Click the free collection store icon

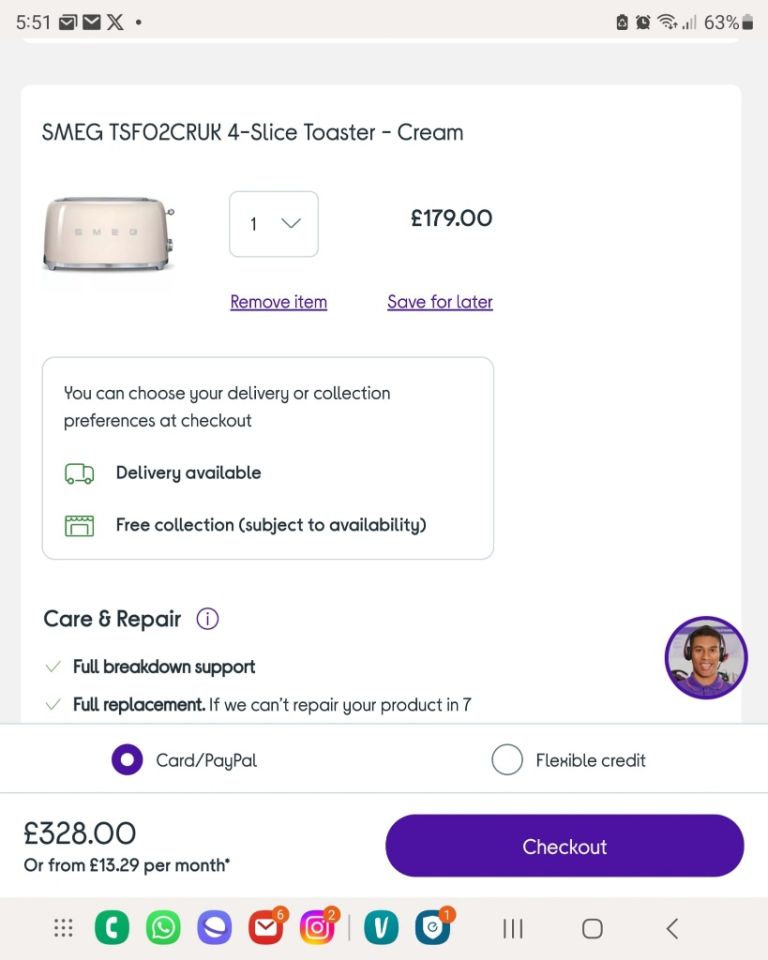[x=79, y=525]
